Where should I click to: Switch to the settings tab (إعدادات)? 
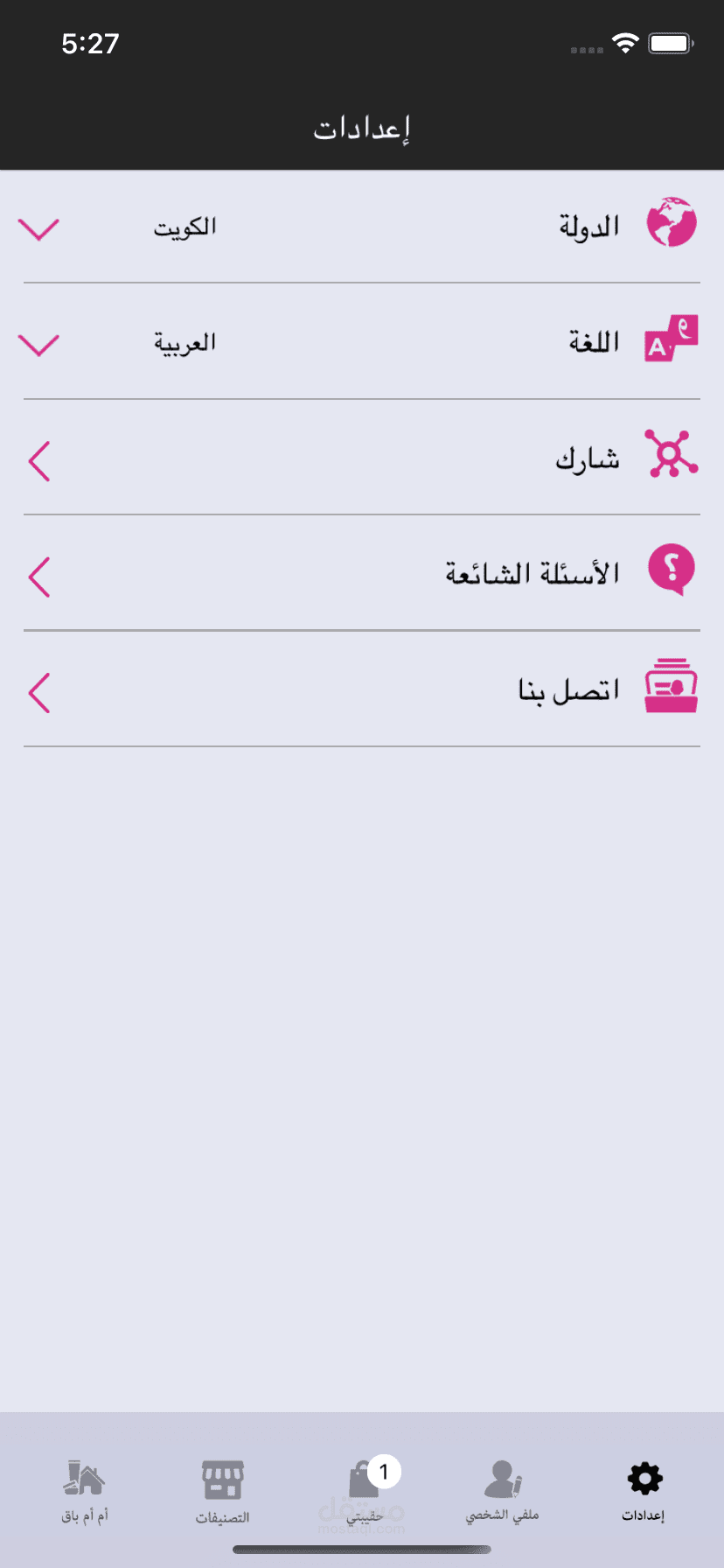point(644,1491)
